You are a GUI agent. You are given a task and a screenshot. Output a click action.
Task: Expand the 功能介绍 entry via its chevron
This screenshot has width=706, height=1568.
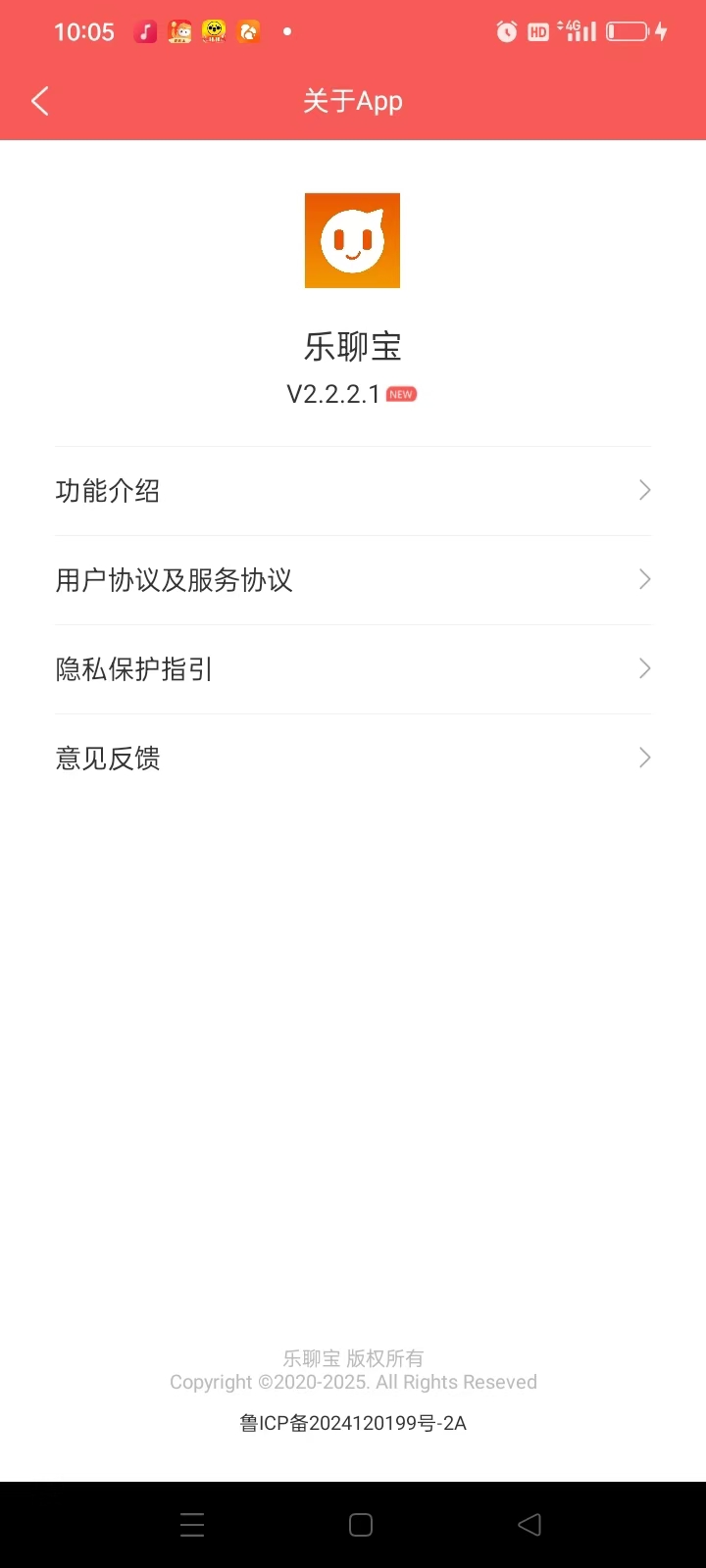pyautogui.click(x=643, y=489)
